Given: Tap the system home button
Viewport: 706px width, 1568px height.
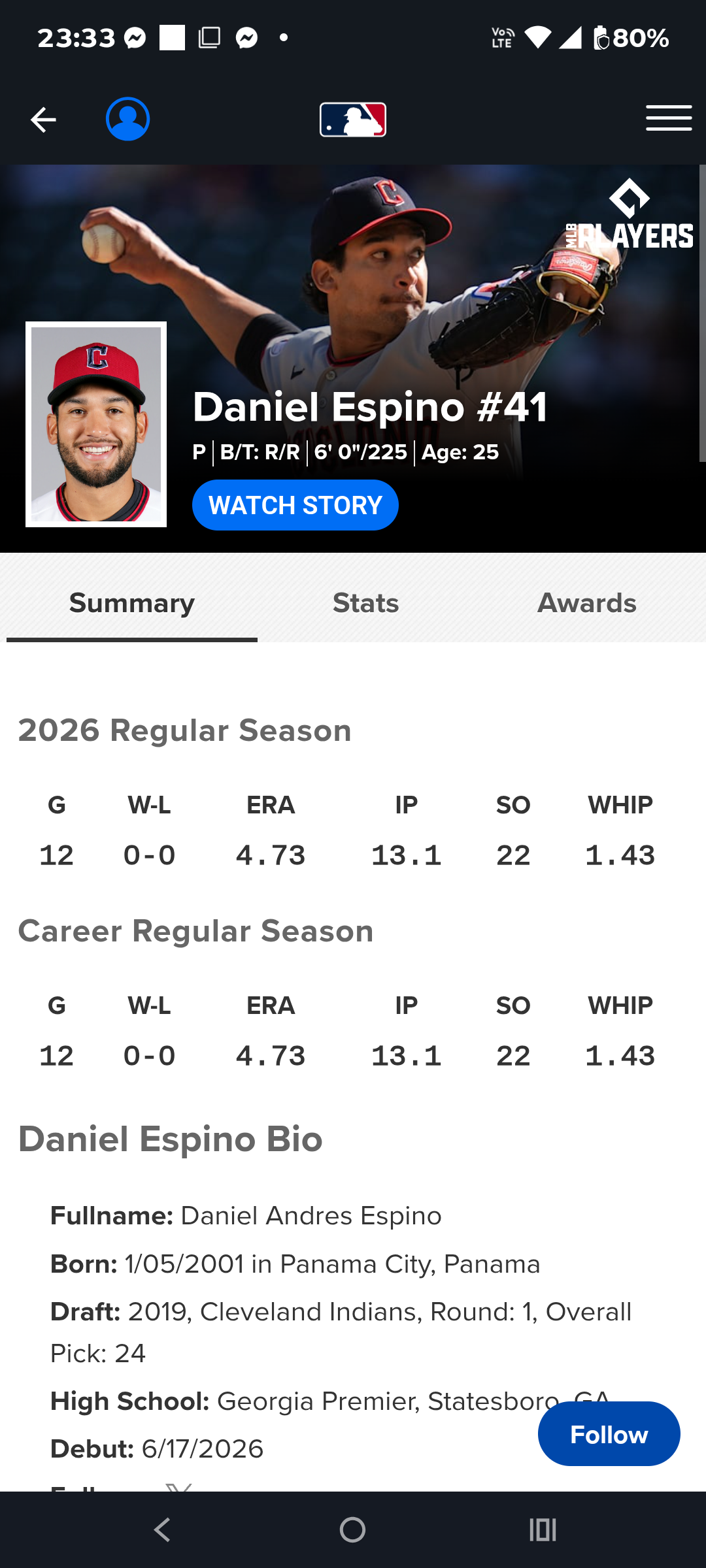Looking at the screenshot, I should (353, 1529).
